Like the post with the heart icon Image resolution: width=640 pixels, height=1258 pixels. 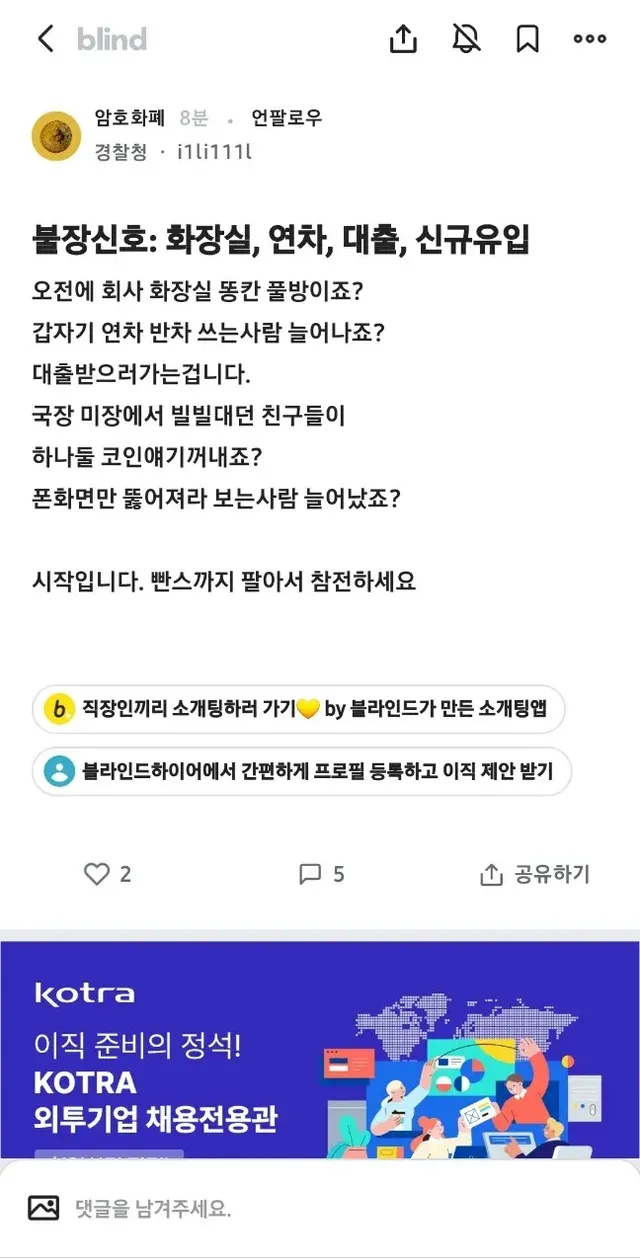click(97, 874)
